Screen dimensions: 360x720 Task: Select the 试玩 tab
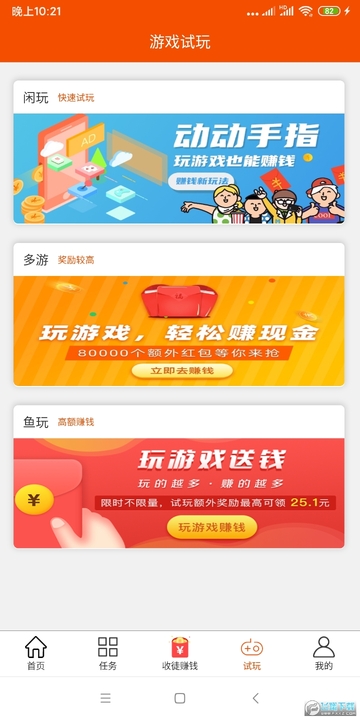click(252, 653)
